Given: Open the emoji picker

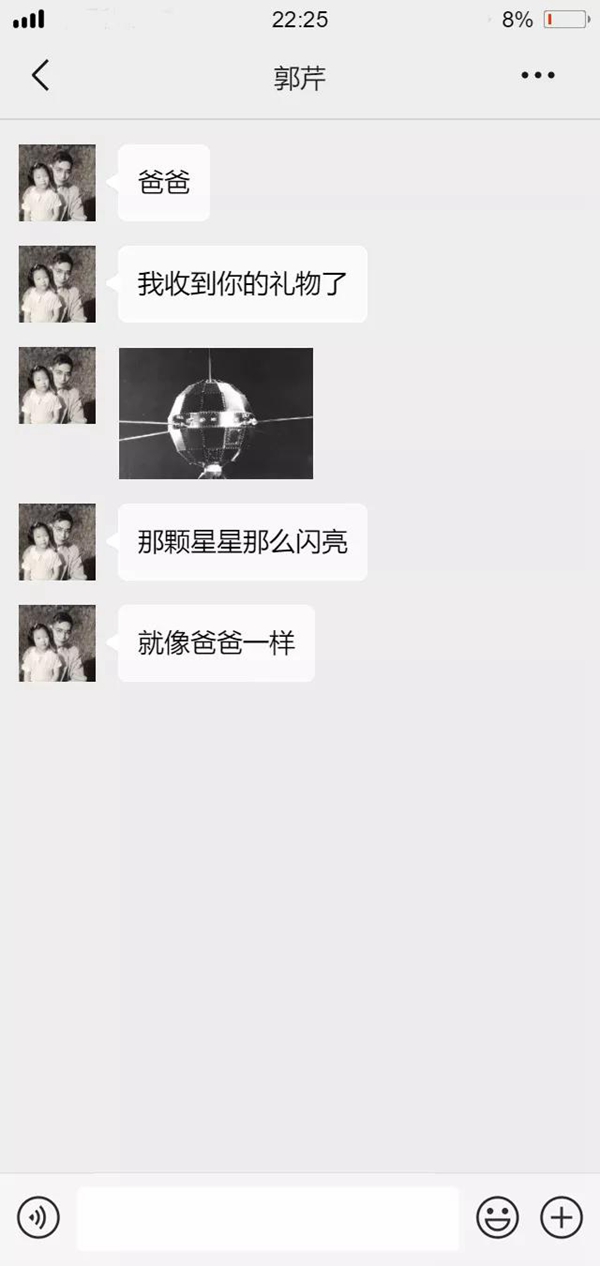Looking at the screenshot, I should (497, 1217).
